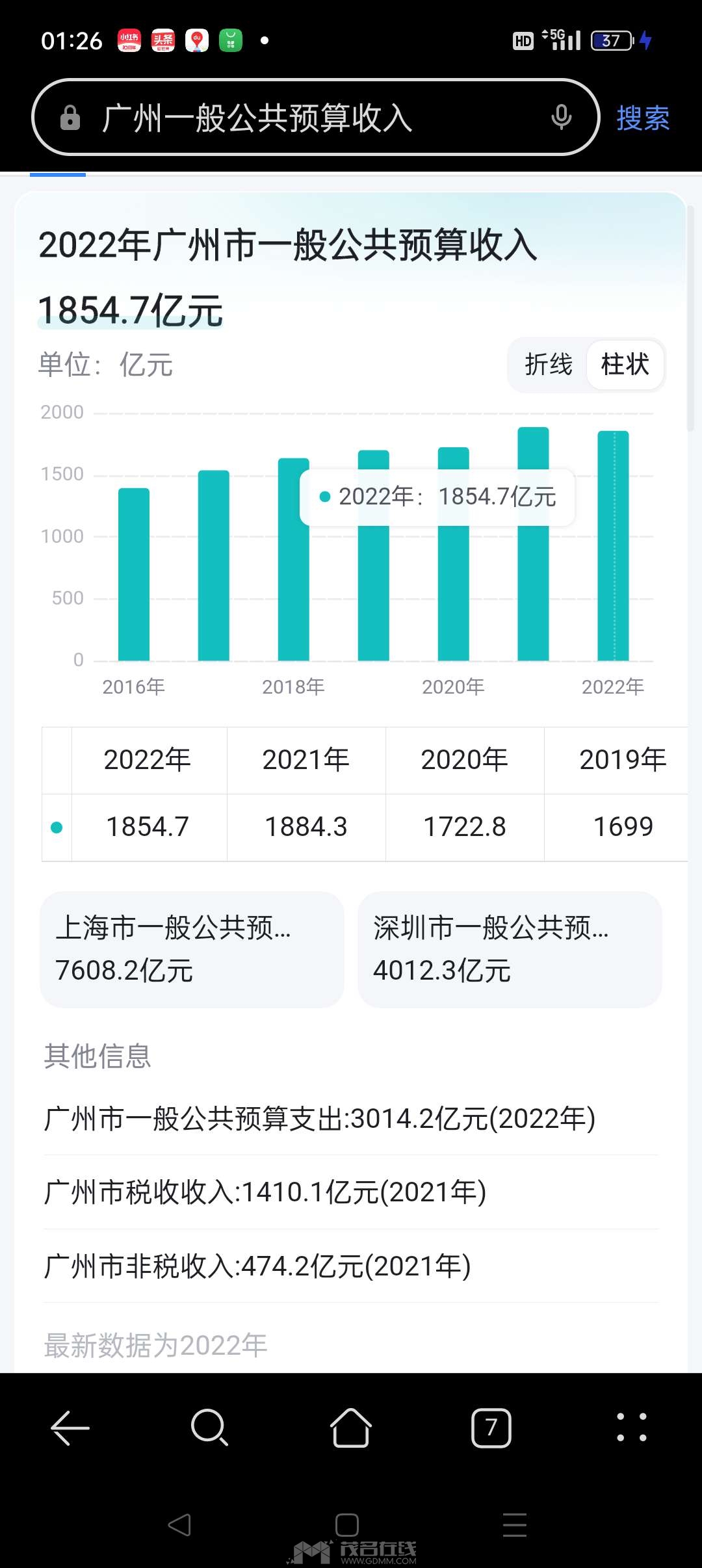Open the 深圳市一般公共预算 card
This screenshot has width=702, height=1568.
tap(510, 950)
